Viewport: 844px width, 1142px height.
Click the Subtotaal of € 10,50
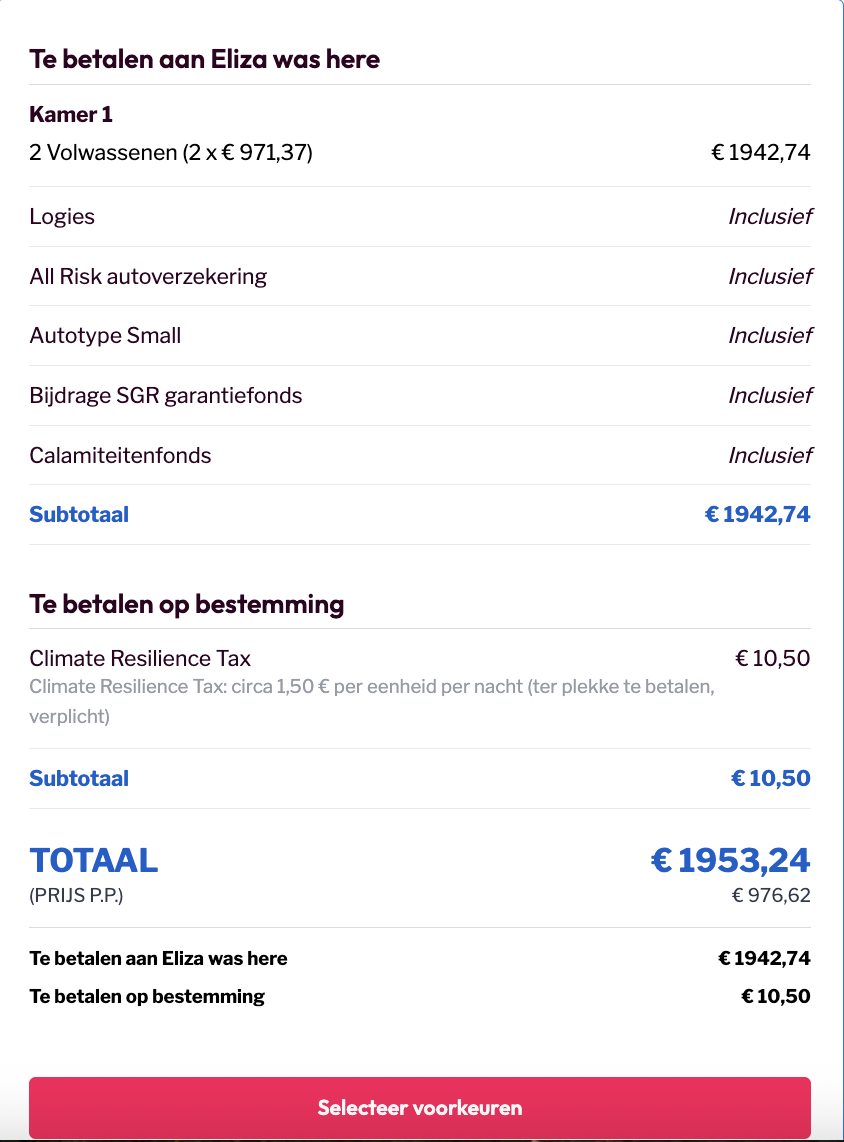click(770, 777)
